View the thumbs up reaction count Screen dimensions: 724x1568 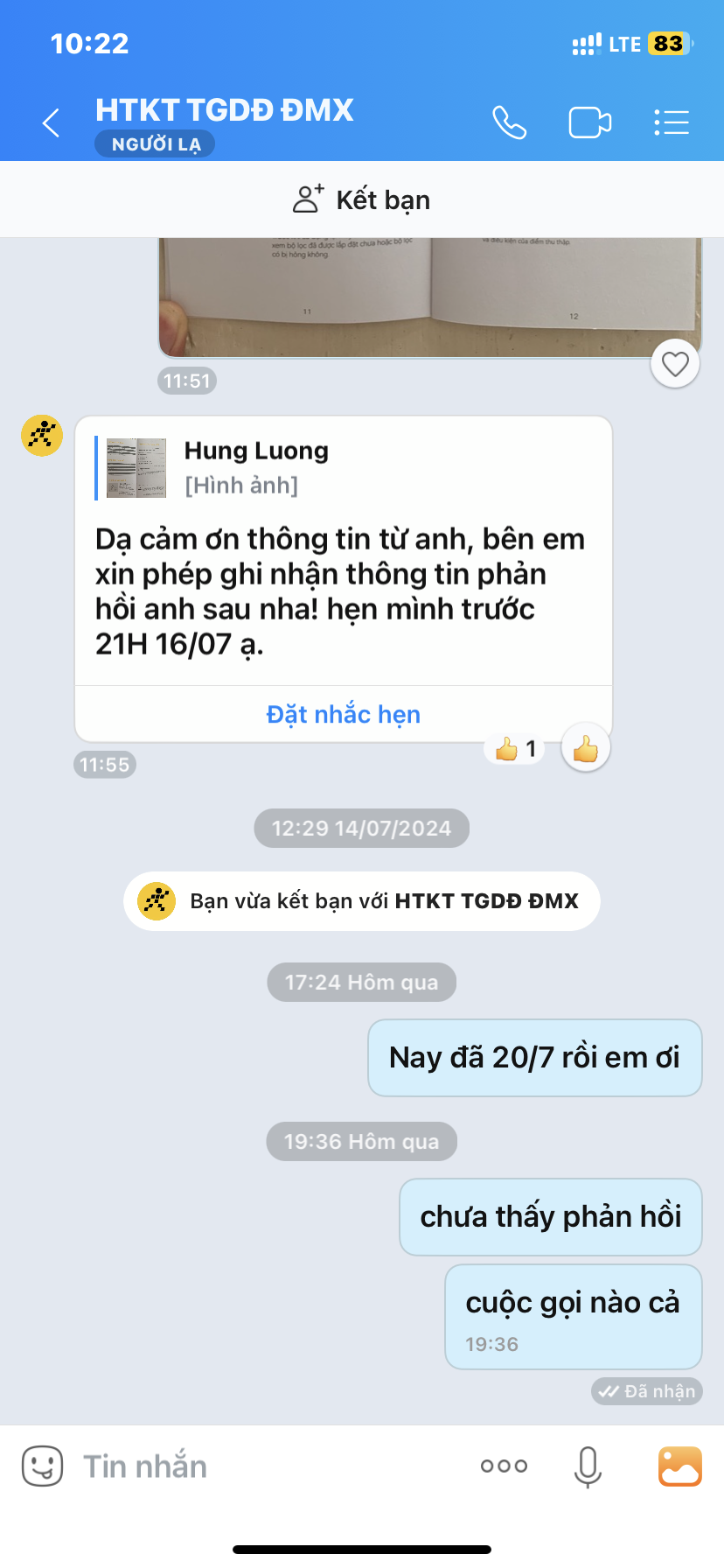(516, 749)
